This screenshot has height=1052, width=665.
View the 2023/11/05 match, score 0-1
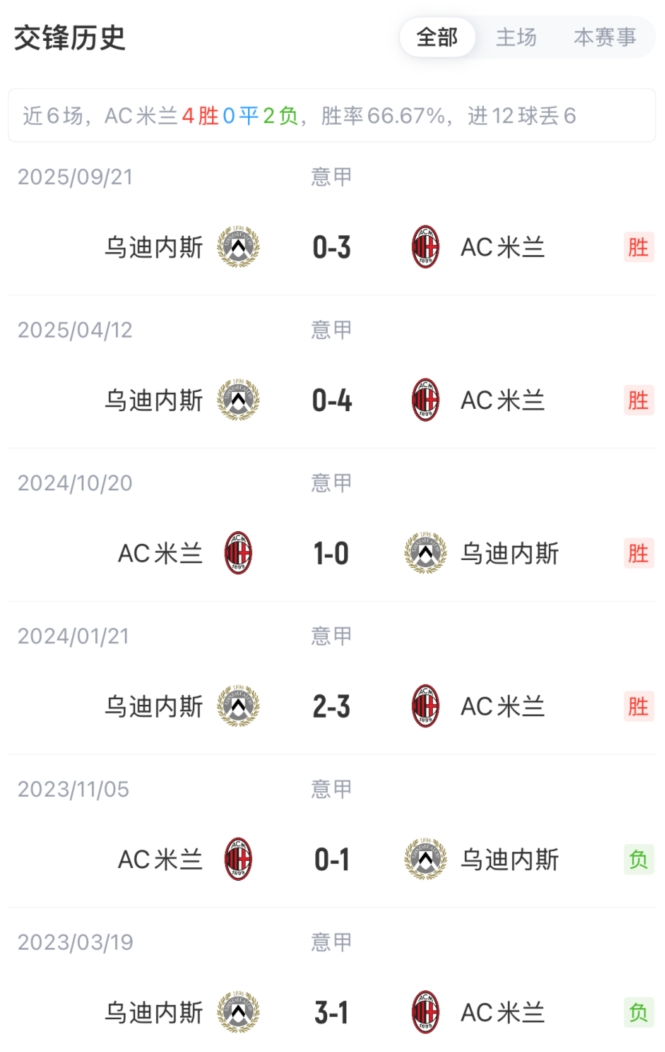[x=331, y=860]
